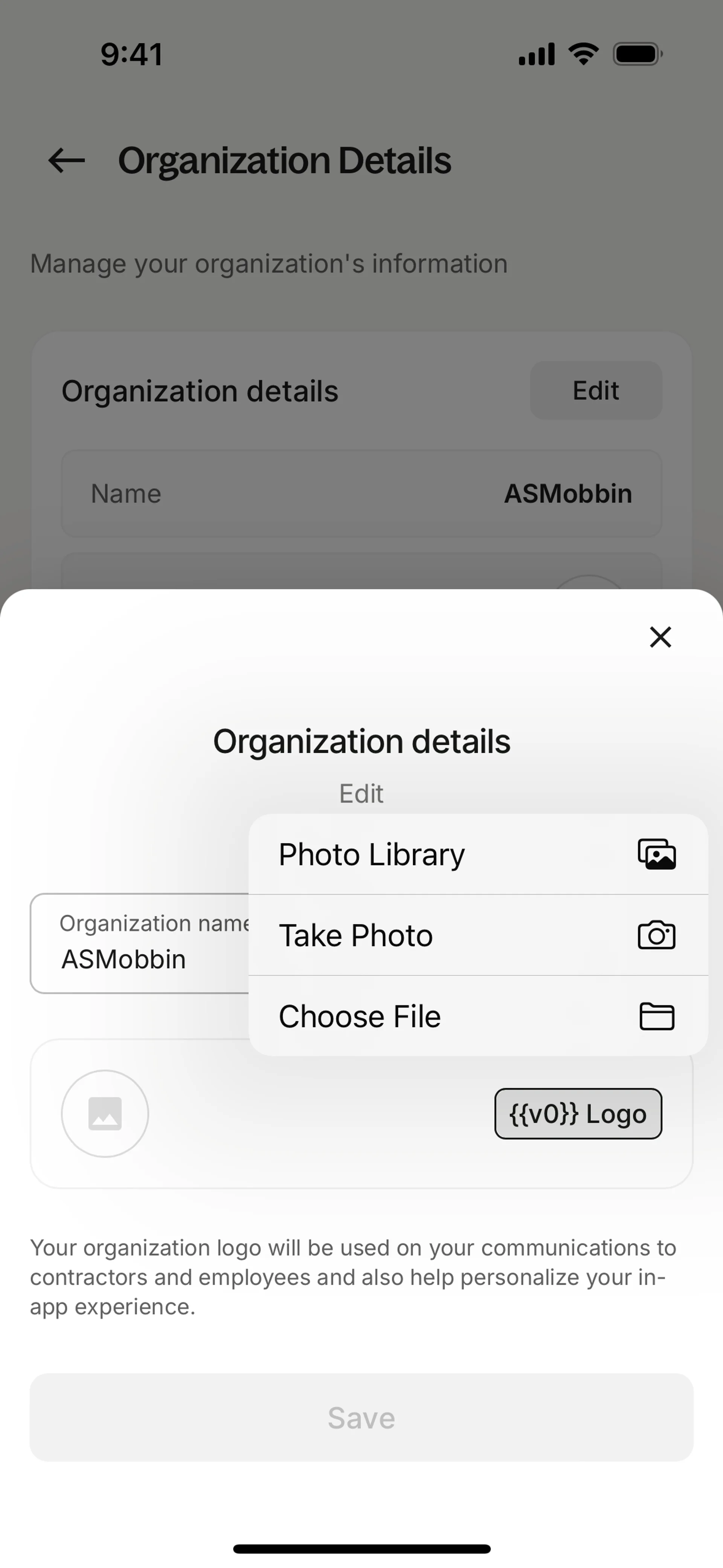723x1568 pixels.
Task: Close the Organization details sheet
Action: coord(660,637)
